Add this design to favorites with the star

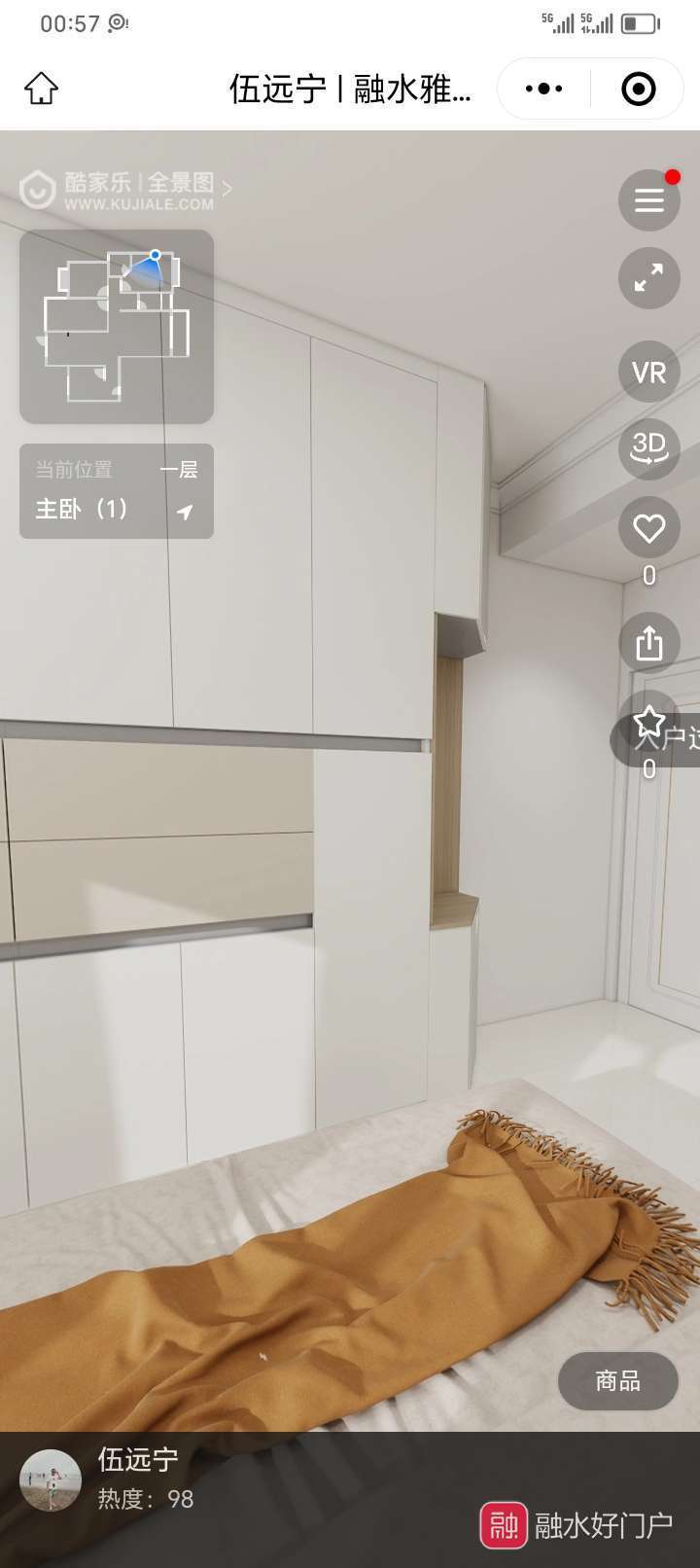(x=648, y=723)
